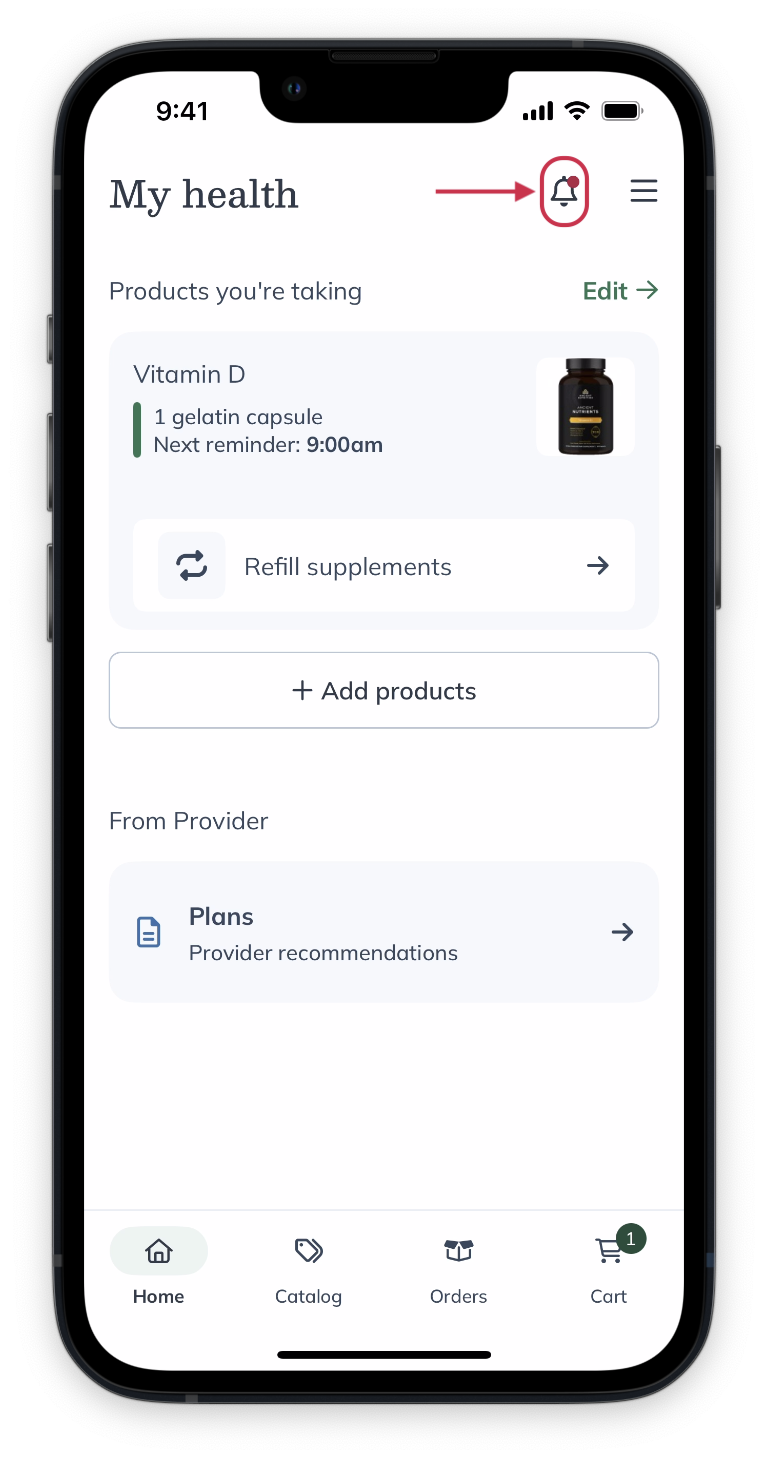Open Plans provider recommendations
The image size is (768, 1458).
[x=384, y=932]
